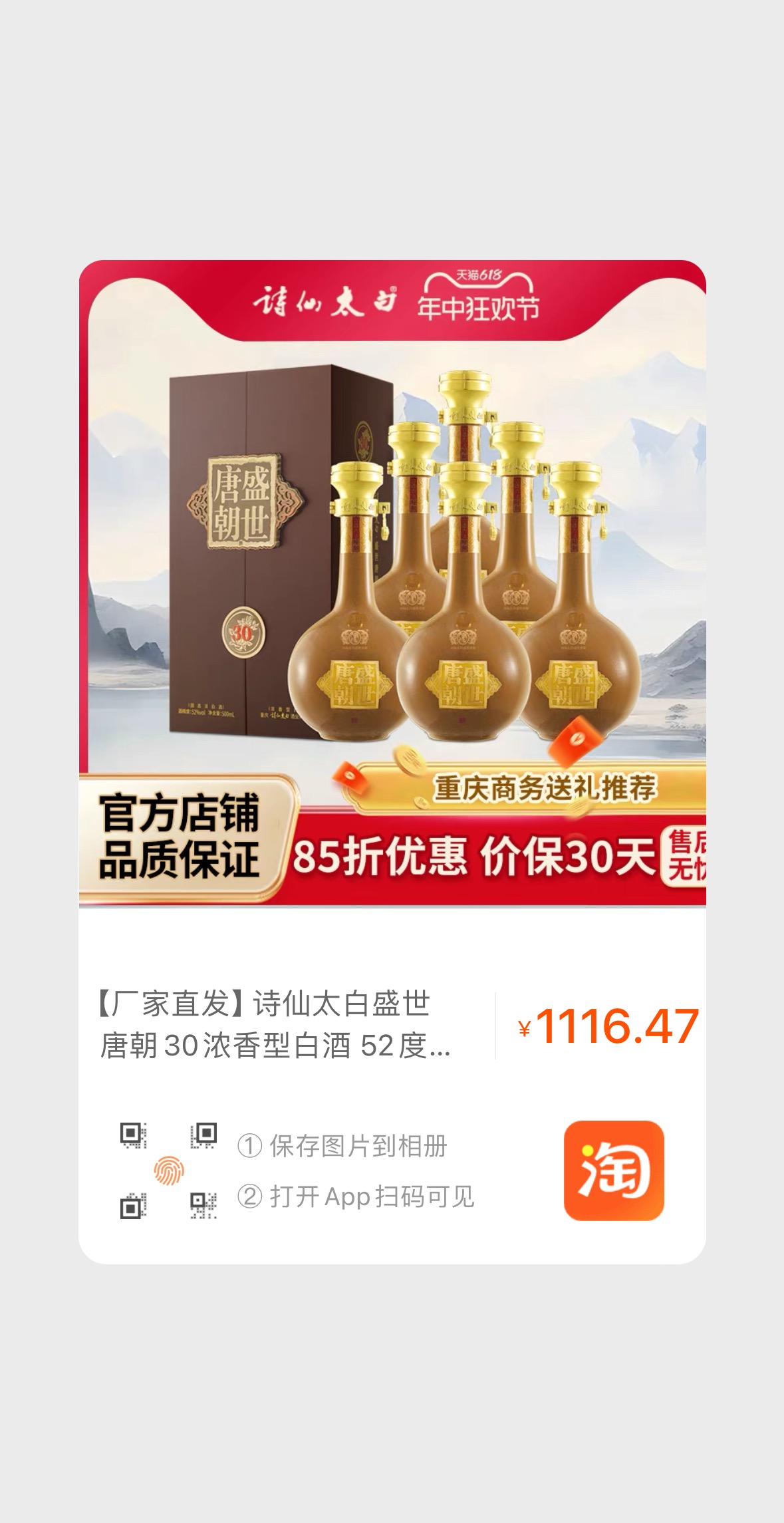Open the product title 诗仙太白盛世唐朝
This screenshot has width=784, height=1523.
pos(266,1031)
